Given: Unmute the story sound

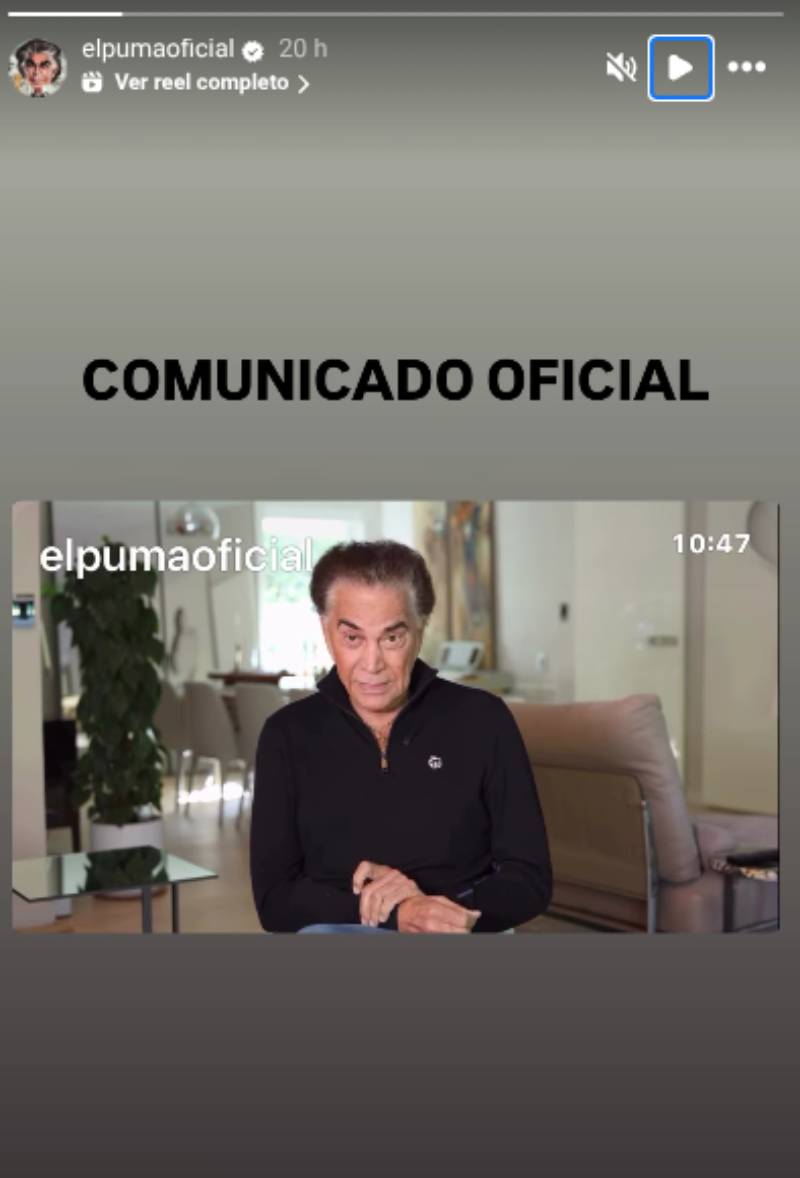Looking at the screenshot, I should [x=621, y=68].
